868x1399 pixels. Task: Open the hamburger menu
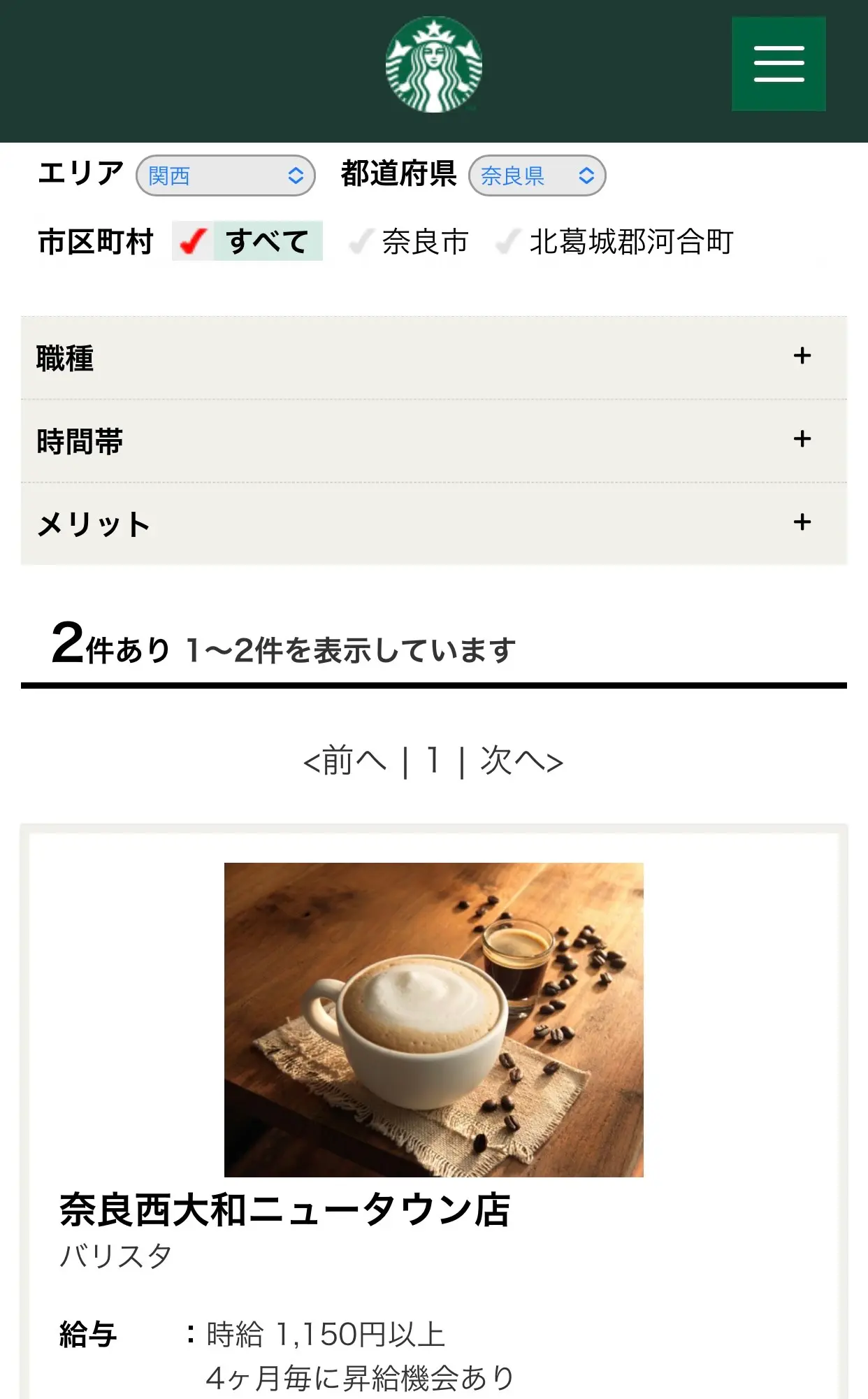coord(779,64)
